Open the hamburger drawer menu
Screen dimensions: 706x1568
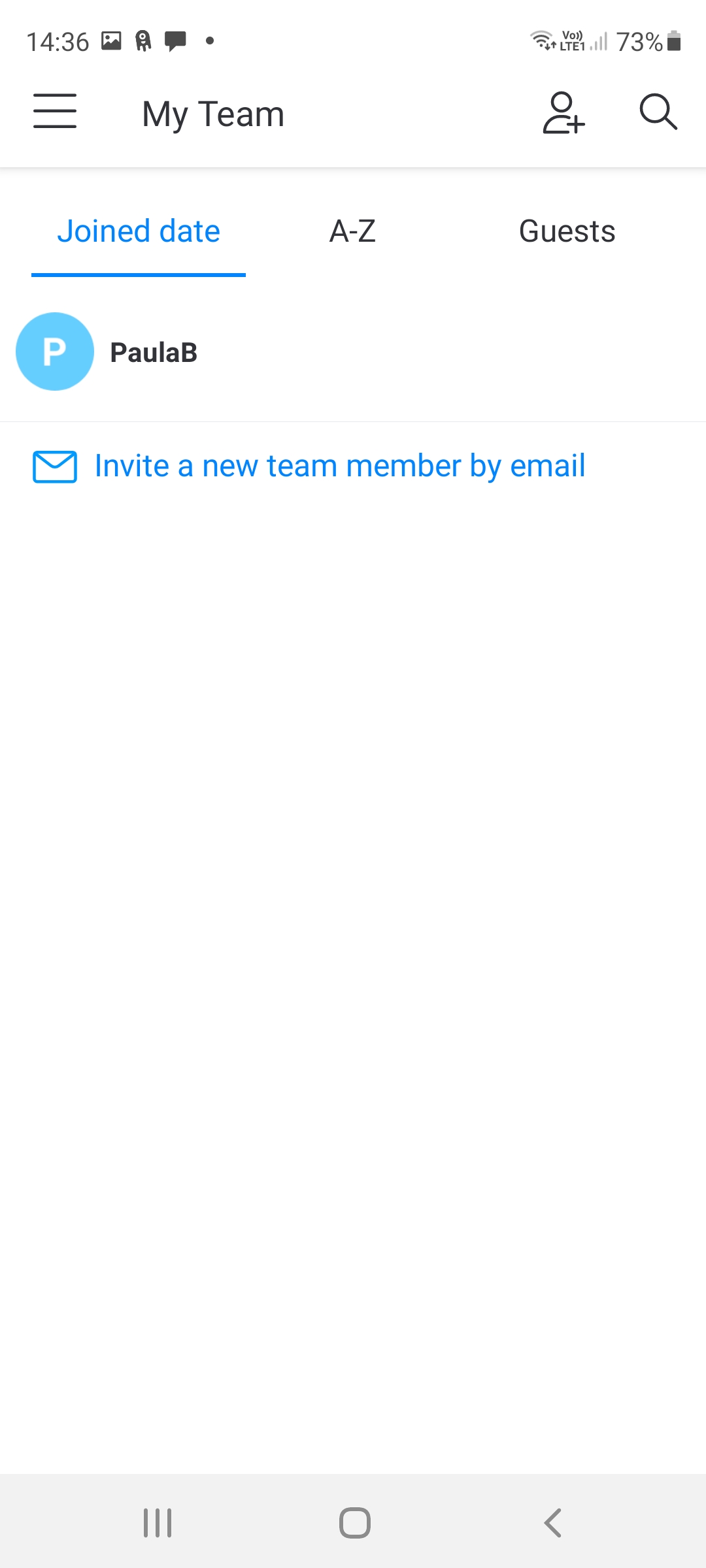[x=55, y=112]
